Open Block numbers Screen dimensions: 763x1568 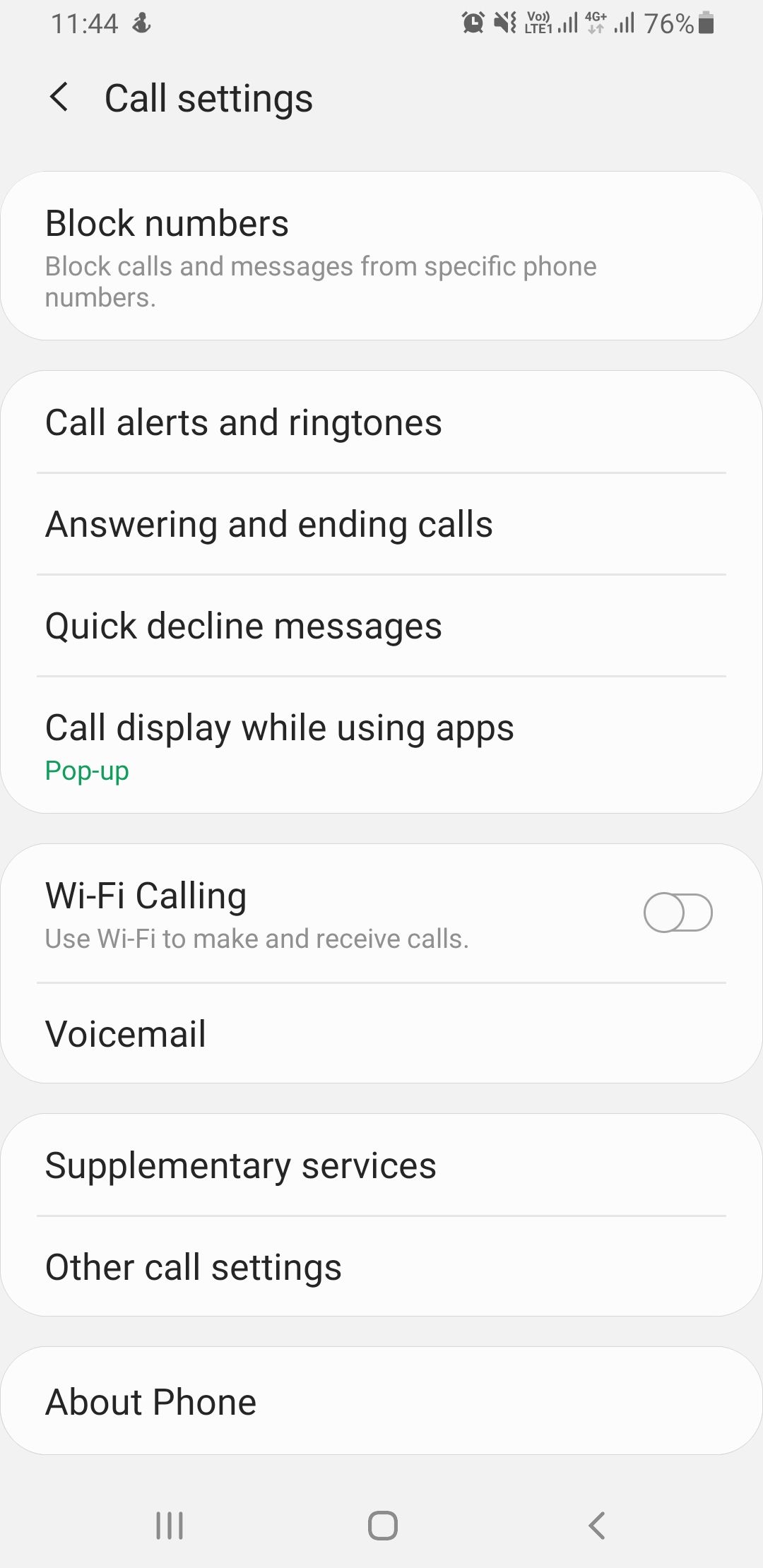[x=381, y=256]
